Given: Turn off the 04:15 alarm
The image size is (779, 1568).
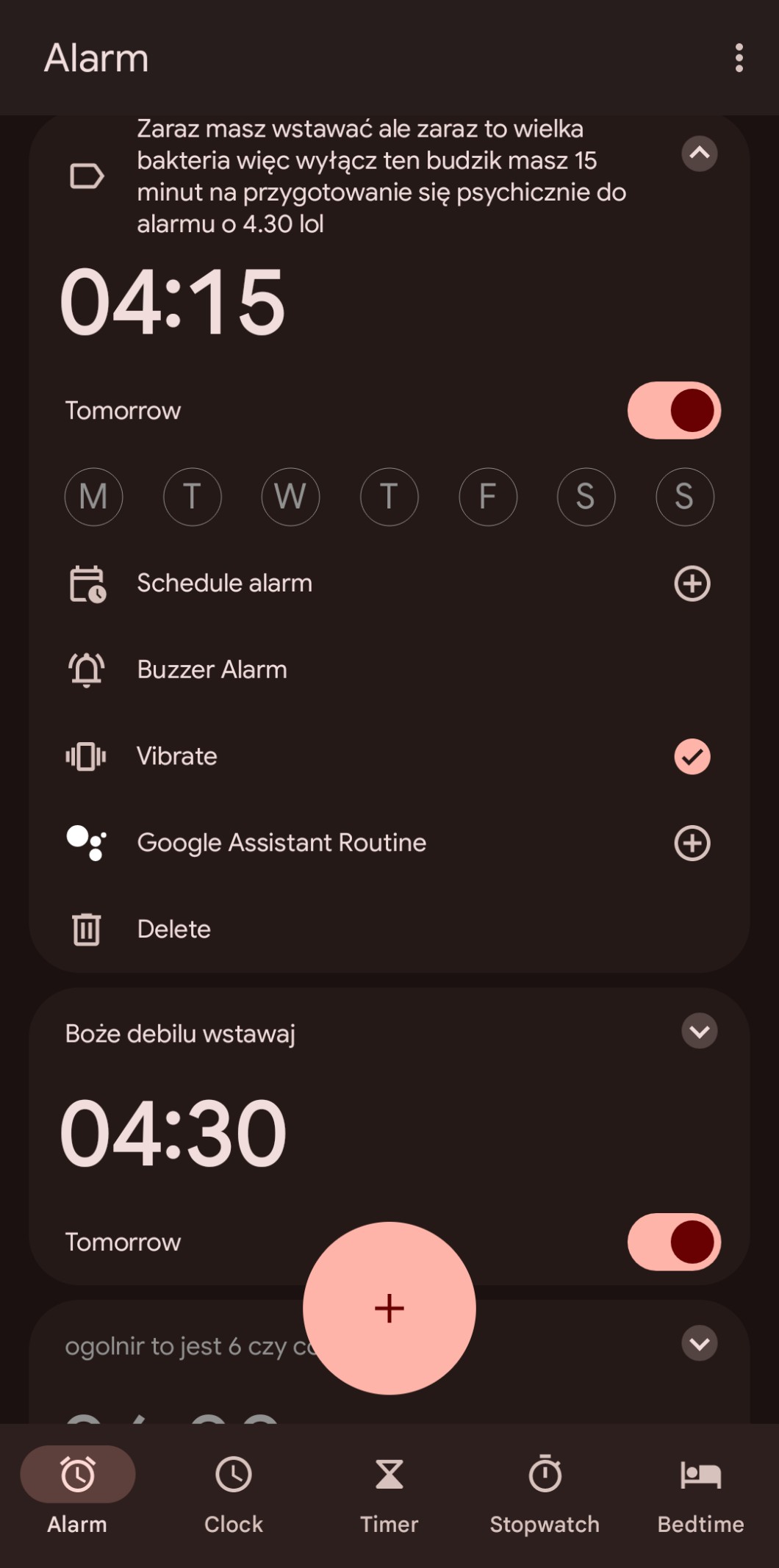Looking at the screenshot, I should click(673, 410).
